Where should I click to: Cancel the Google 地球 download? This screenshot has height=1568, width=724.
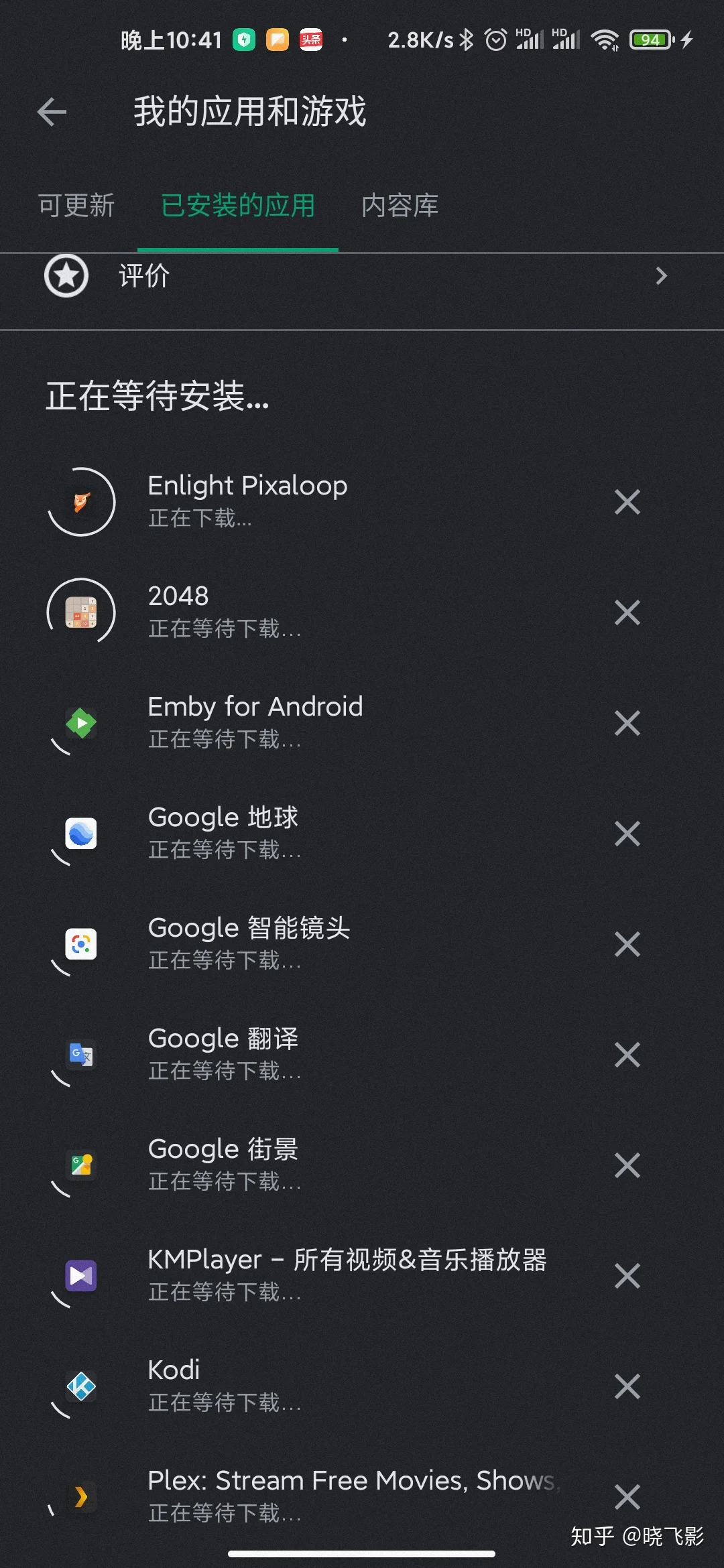[627, 834]
